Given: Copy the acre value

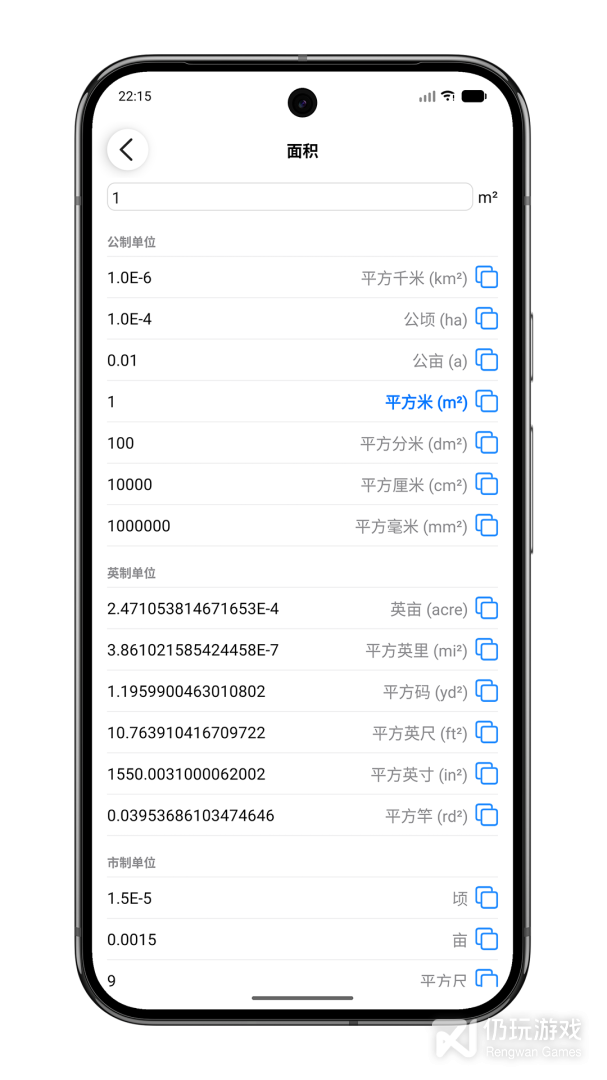Looking at the screenshot, I should (486, 608).
